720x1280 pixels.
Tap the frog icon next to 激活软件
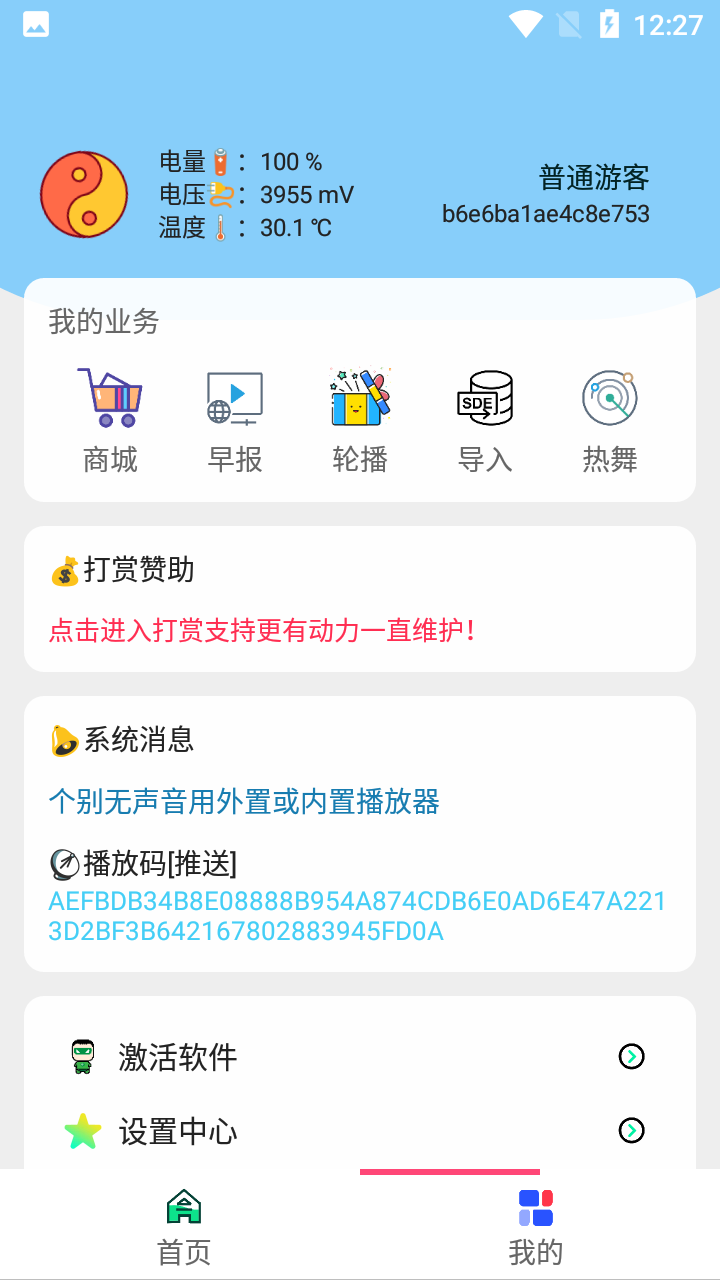click(x=82, y=1057)
